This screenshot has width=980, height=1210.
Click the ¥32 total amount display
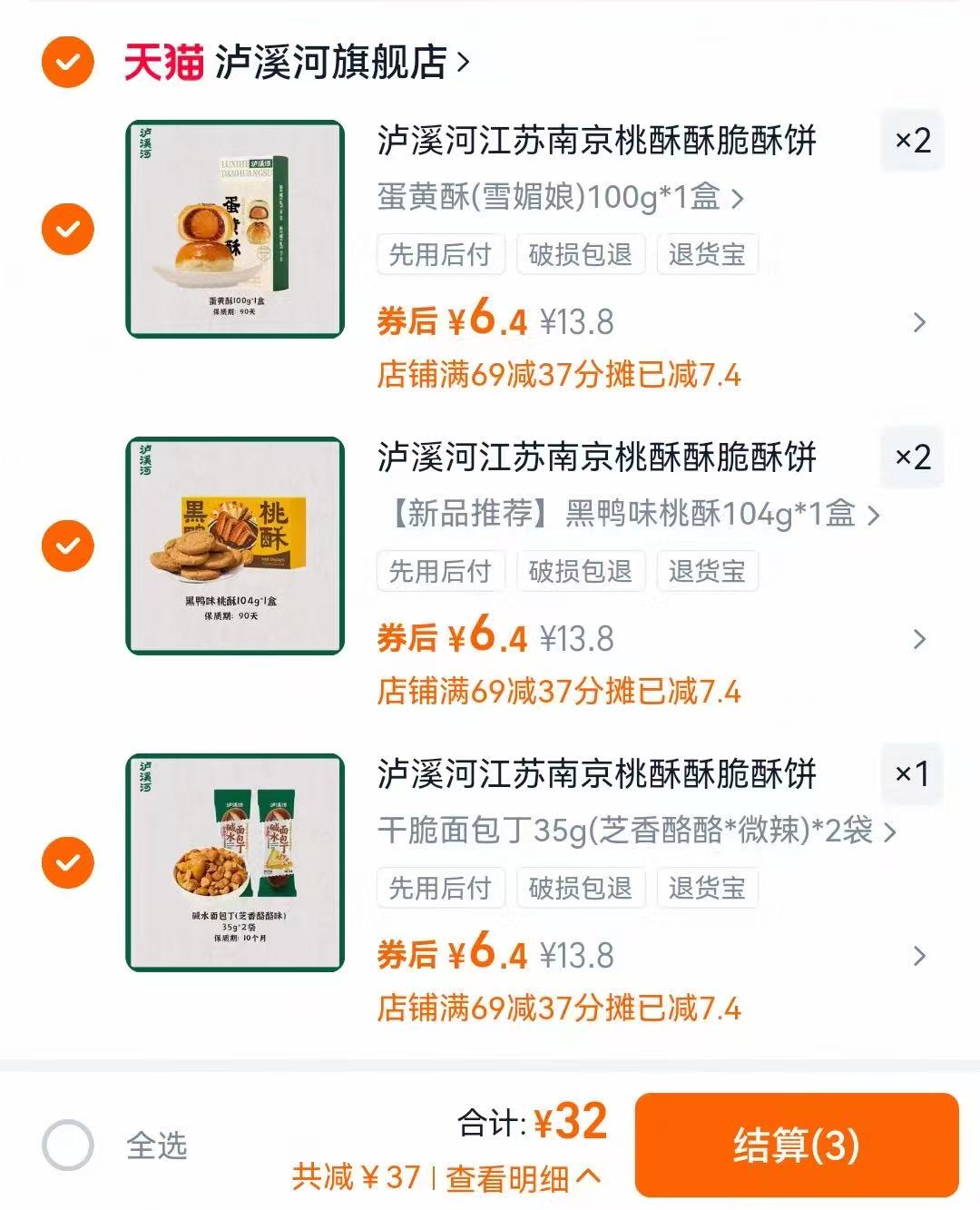click(x=573, y=1122)
